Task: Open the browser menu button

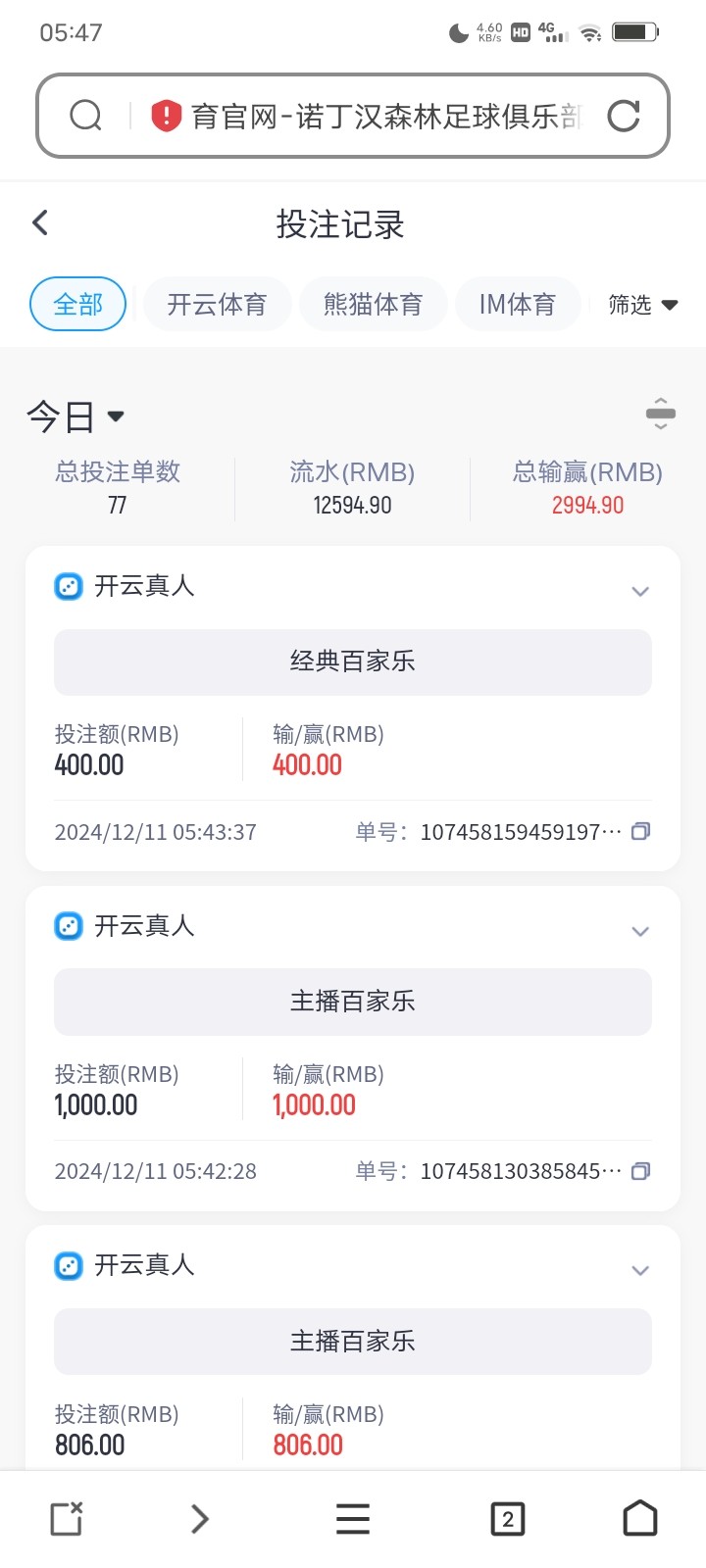Action: coord(353,1519)
